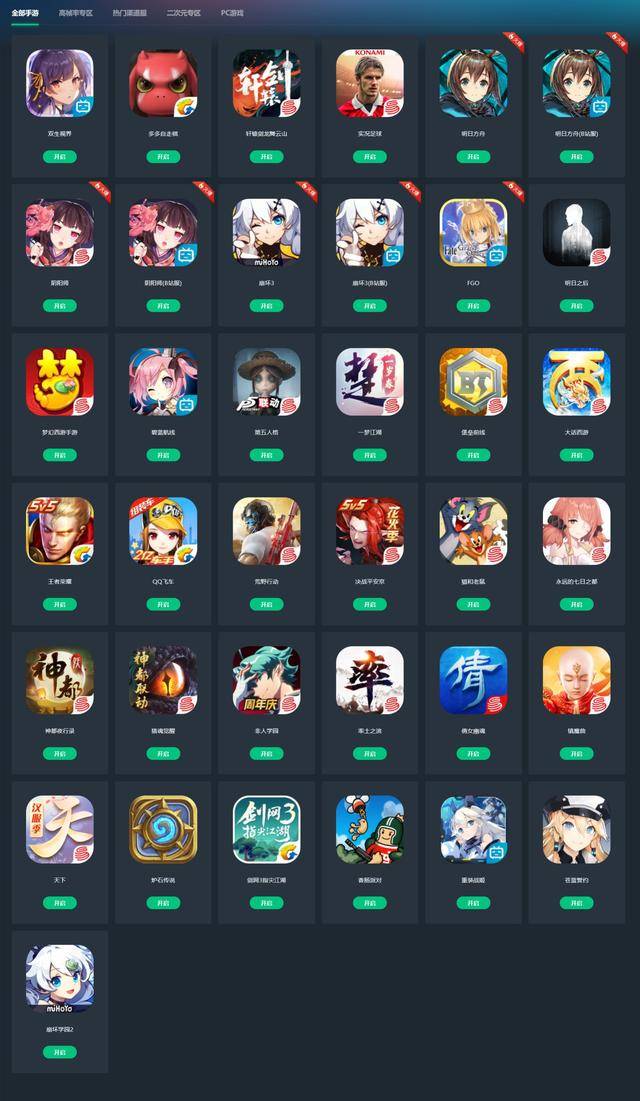
Task: Tap 开启 under 猫和老鼠
Action: [473, 604]
